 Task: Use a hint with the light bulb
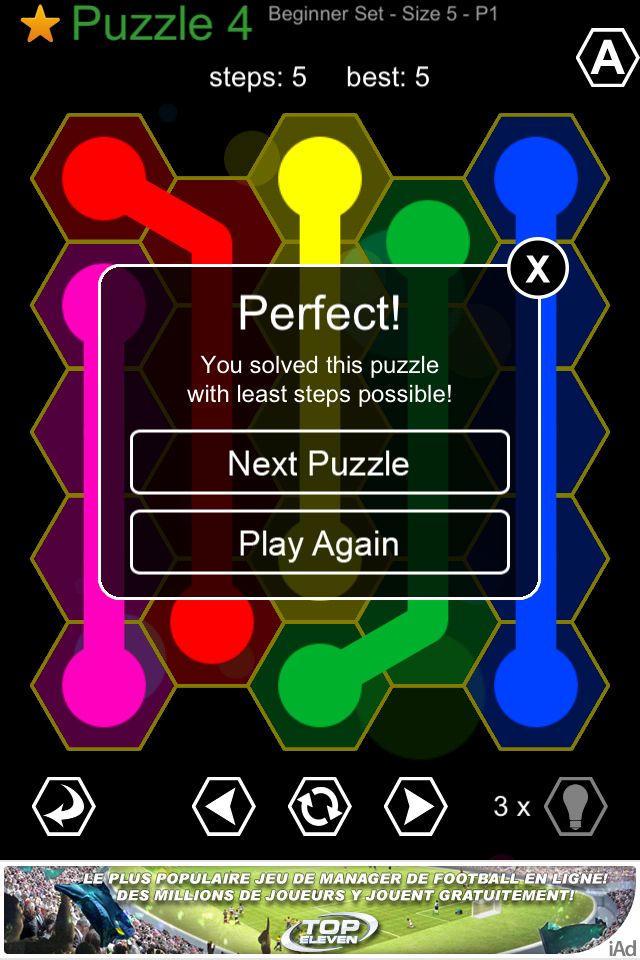point(576,806)
